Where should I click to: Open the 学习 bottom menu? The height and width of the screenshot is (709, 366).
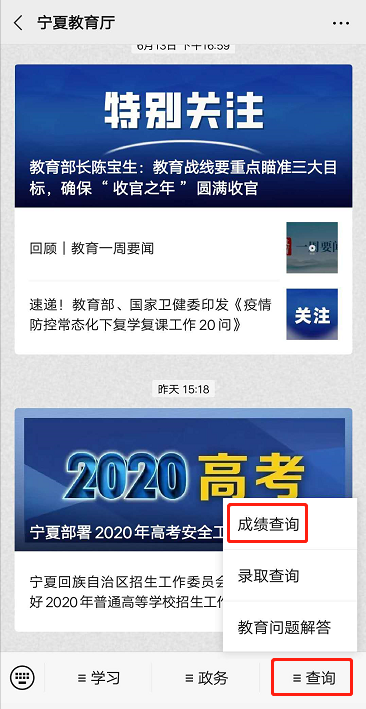point(99,678)
